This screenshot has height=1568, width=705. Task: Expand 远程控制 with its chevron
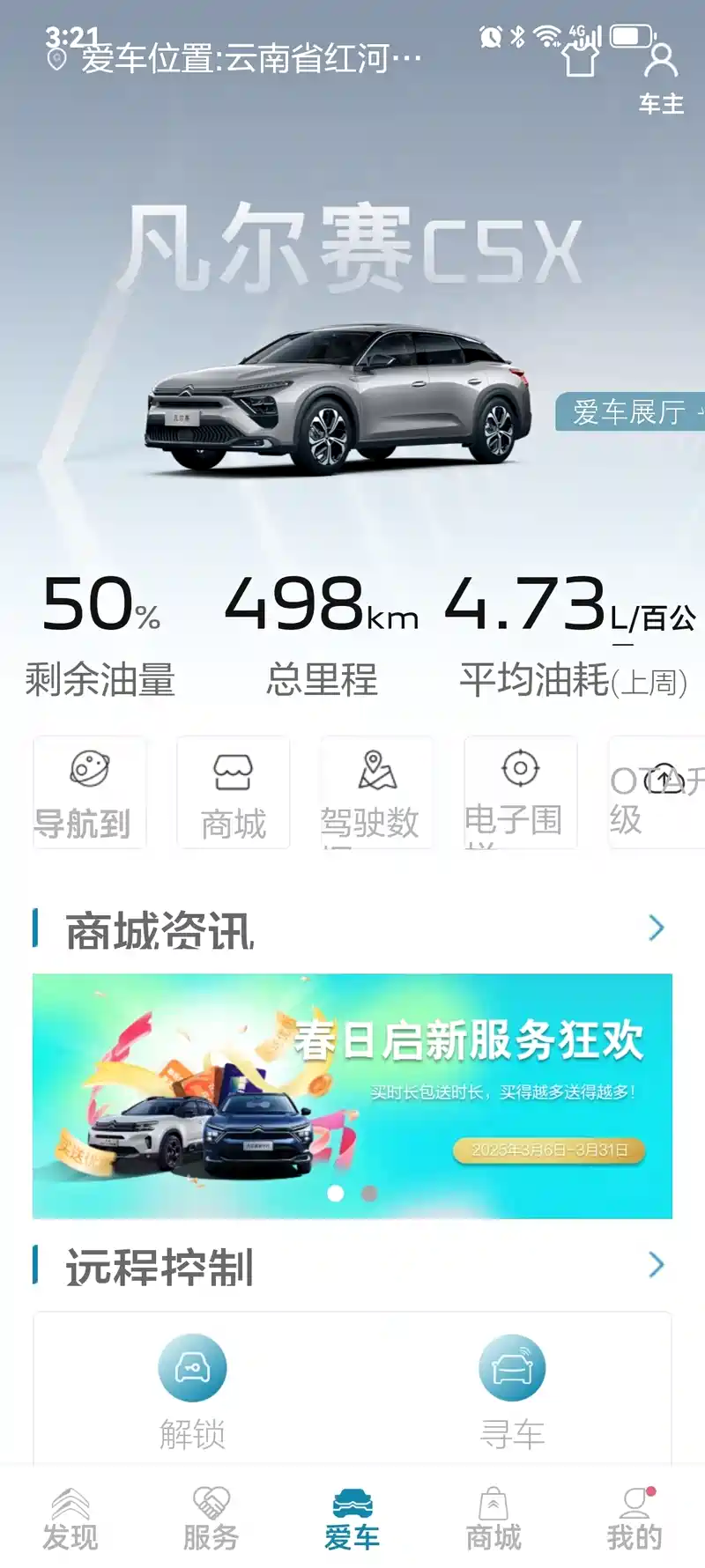pyautogui.click(x=657, y=1265)
